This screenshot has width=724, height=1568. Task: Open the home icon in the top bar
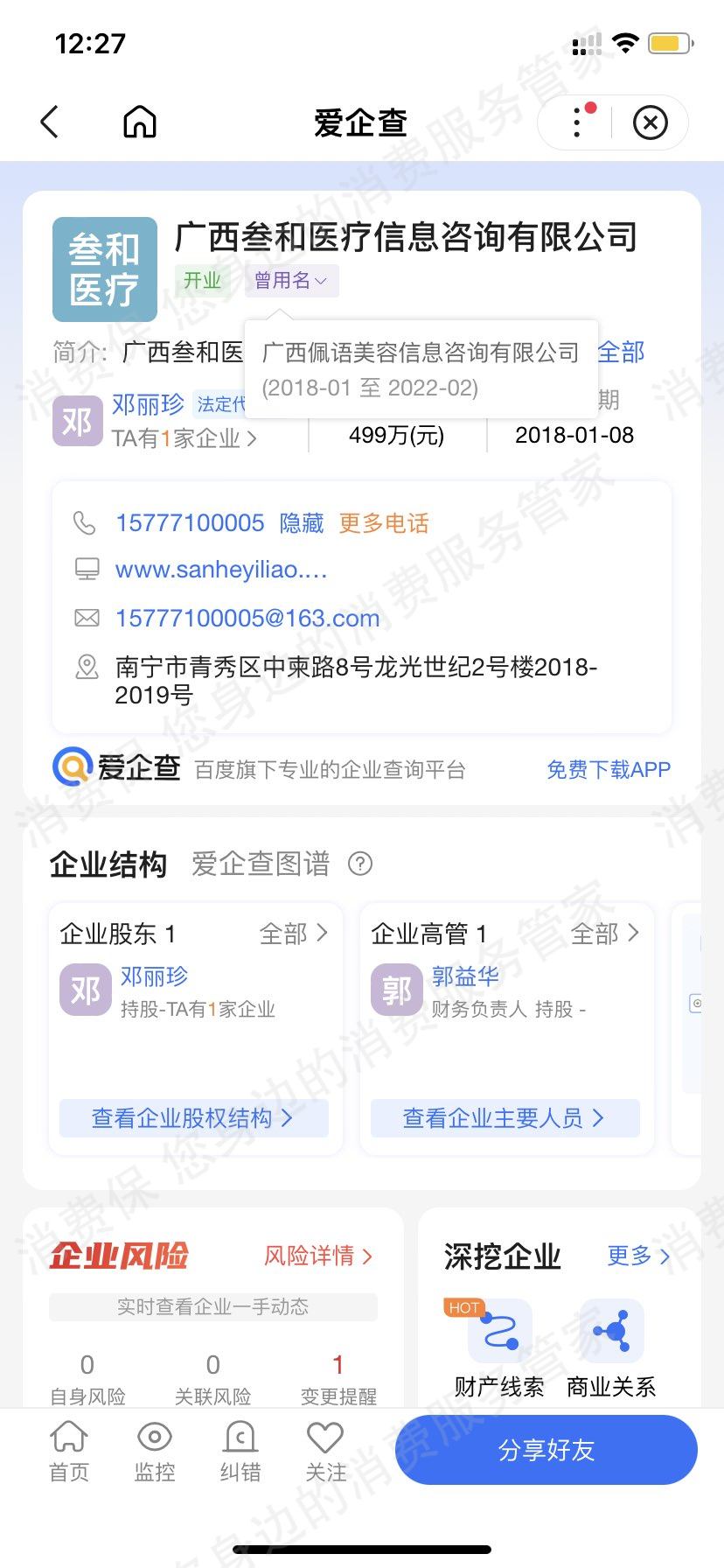140,122
